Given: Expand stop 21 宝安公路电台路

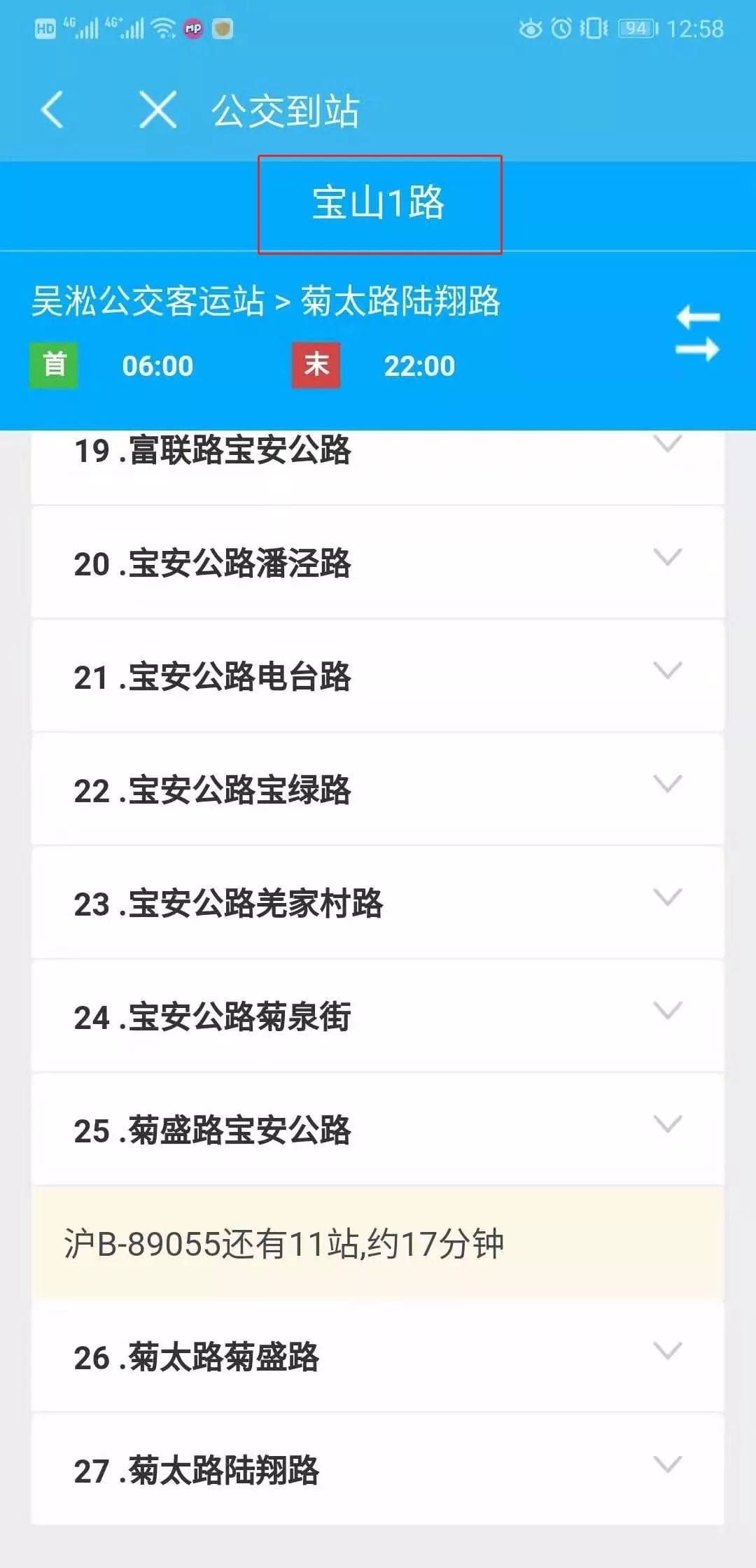Looking at the screenshot, I should (x=667, y=672).
